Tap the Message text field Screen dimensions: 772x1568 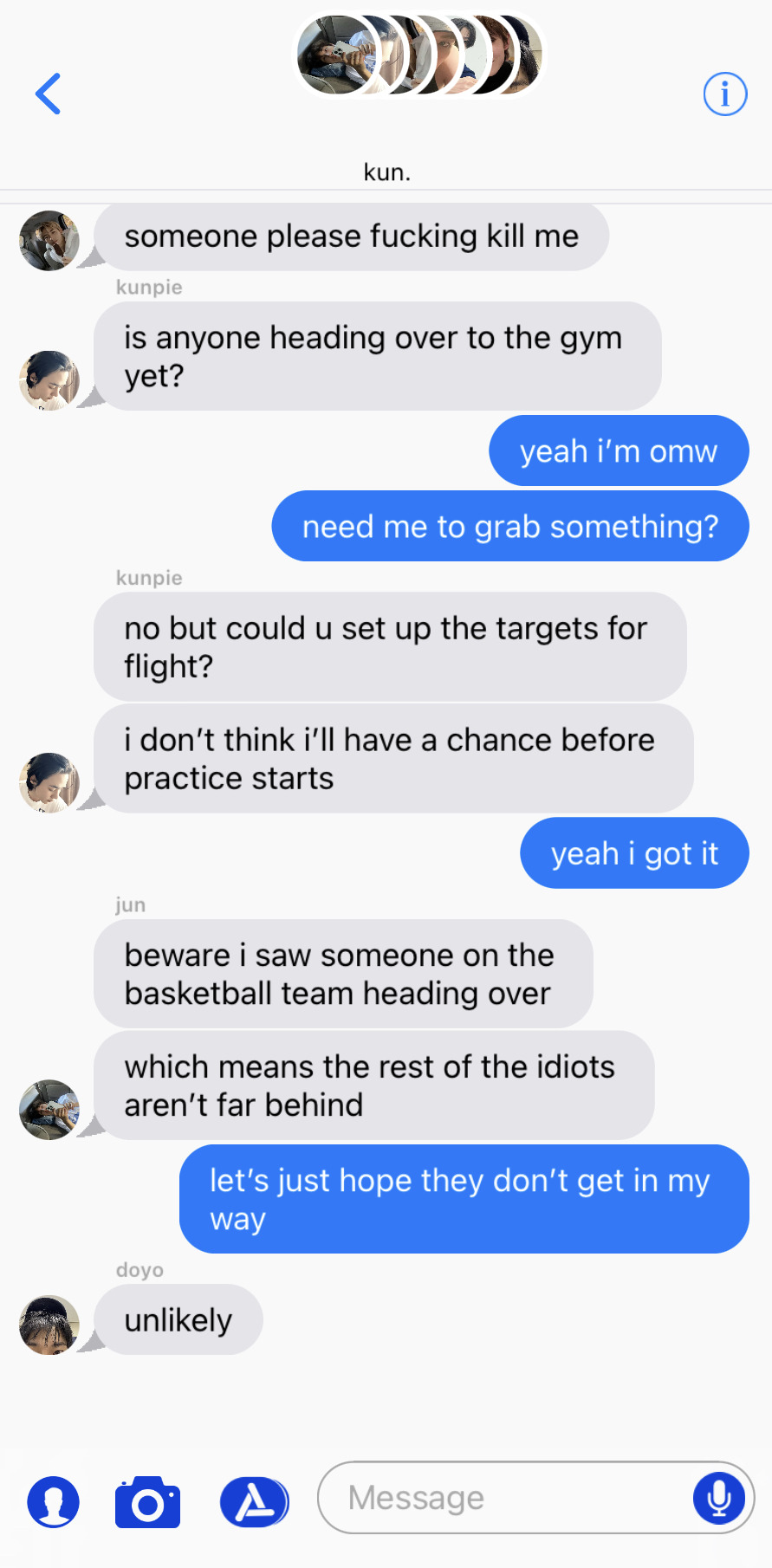point(503,1498)
